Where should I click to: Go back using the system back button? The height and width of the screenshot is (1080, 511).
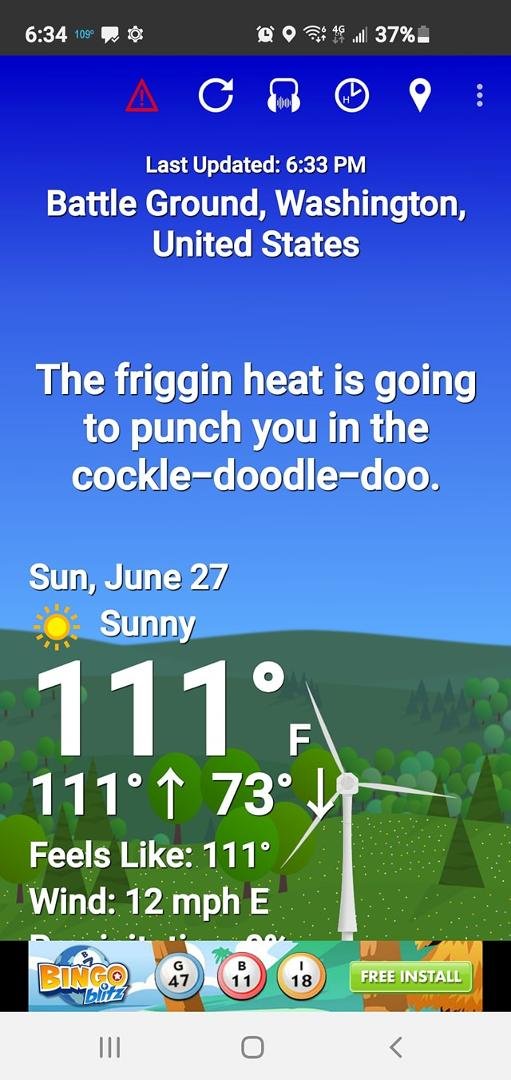click(x=395, y=1047)
